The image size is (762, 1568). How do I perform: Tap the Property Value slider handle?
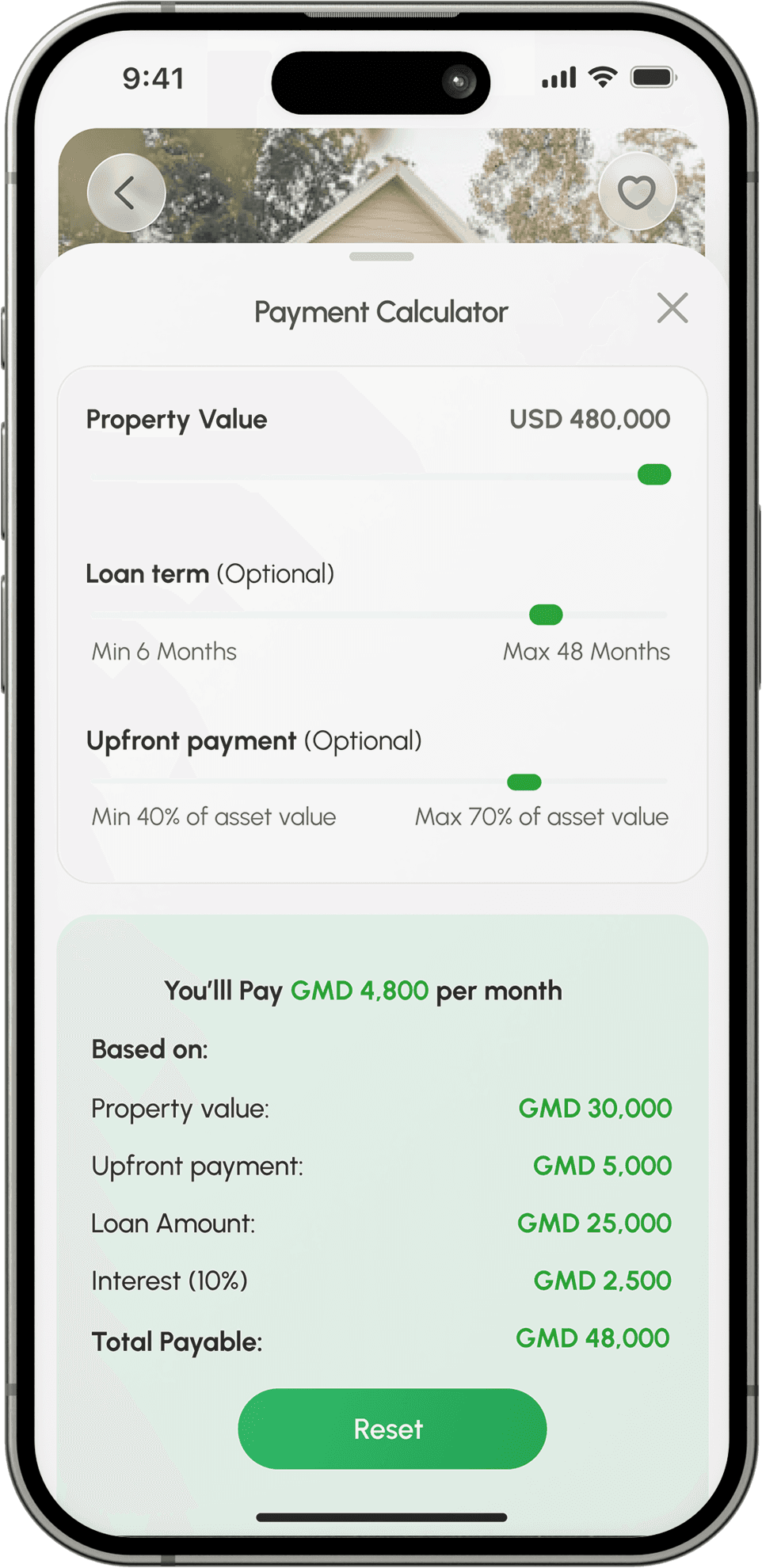(654, 474)
